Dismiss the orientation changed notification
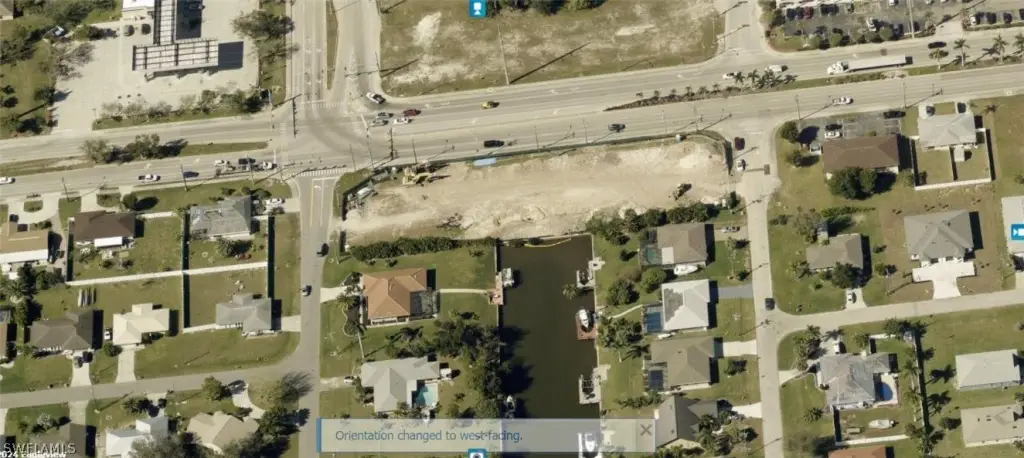 tap(645, 430)
